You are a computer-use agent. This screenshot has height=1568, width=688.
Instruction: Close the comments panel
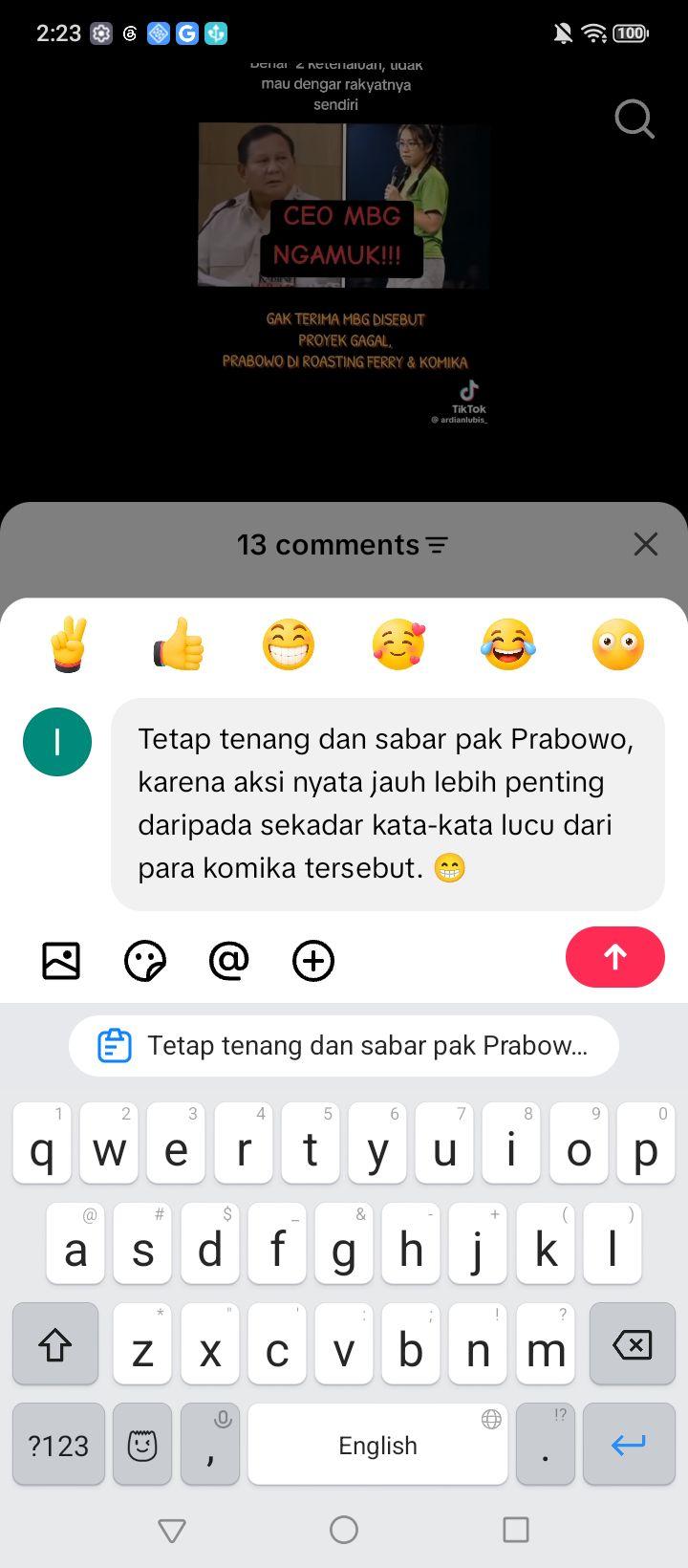tap(646, 544)
